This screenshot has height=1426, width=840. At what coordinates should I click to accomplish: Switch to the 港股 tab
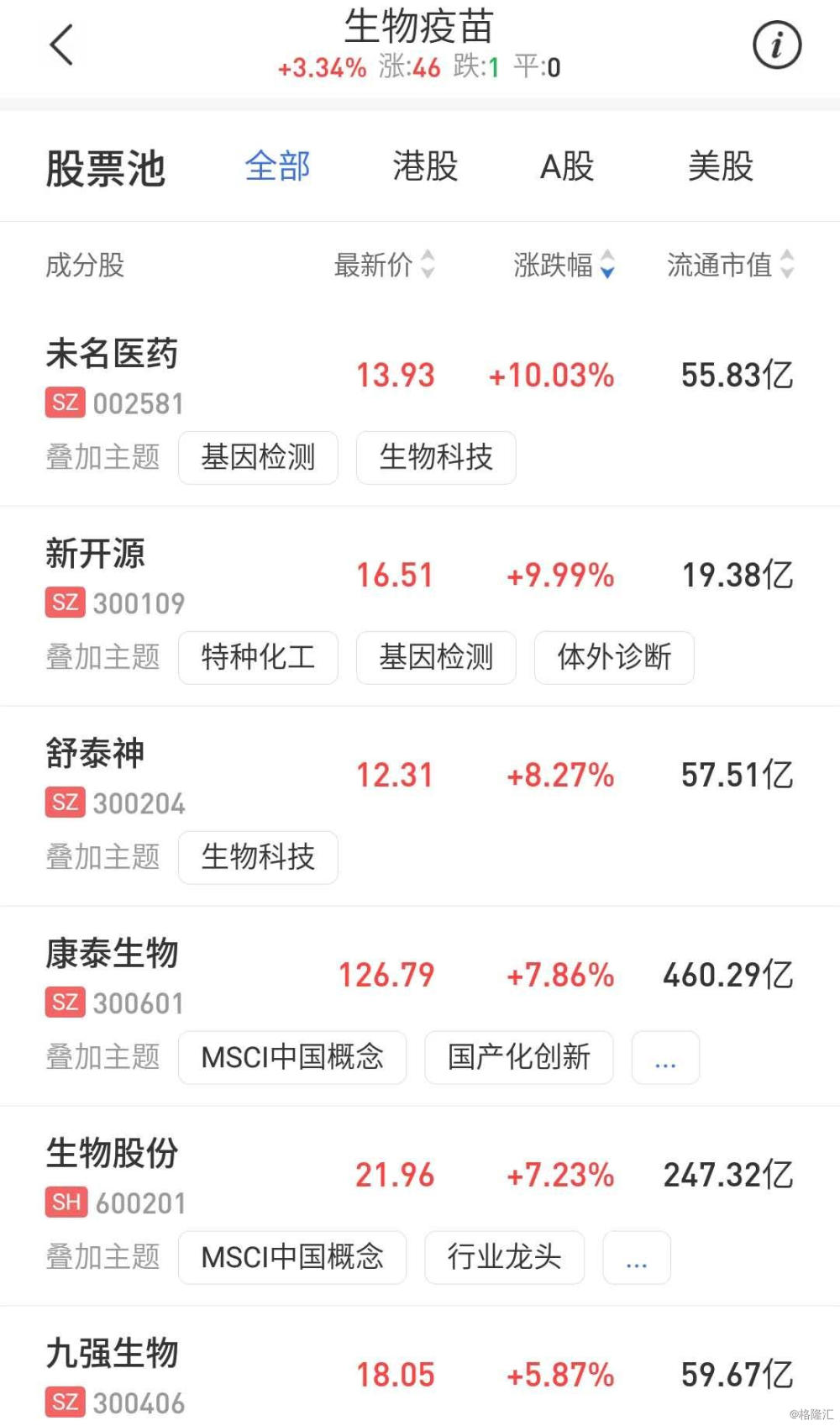click(425, 166)
